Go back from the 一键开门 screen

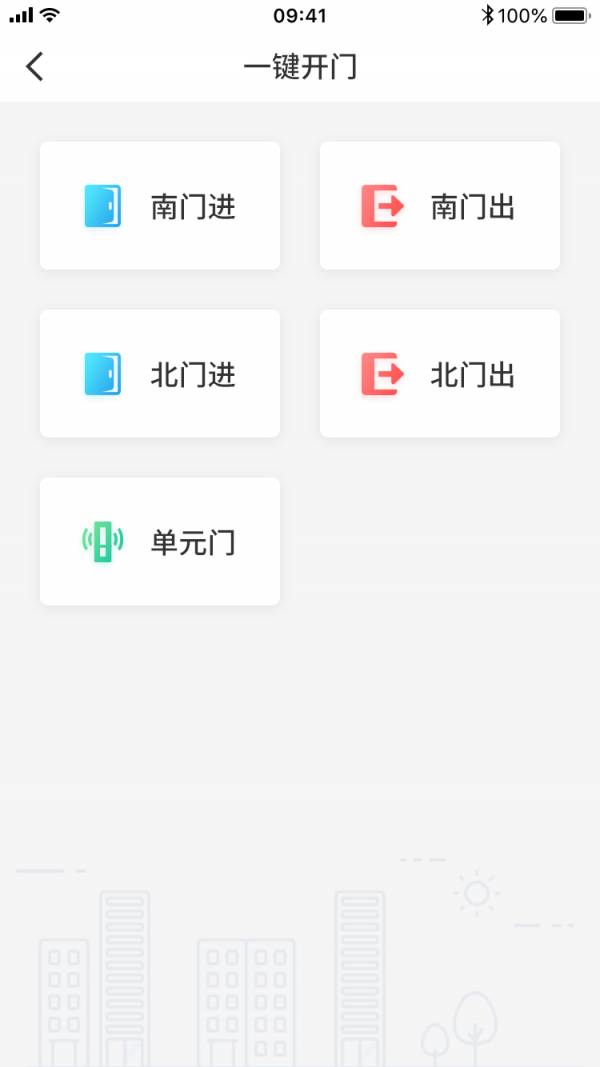click(35, 67)
